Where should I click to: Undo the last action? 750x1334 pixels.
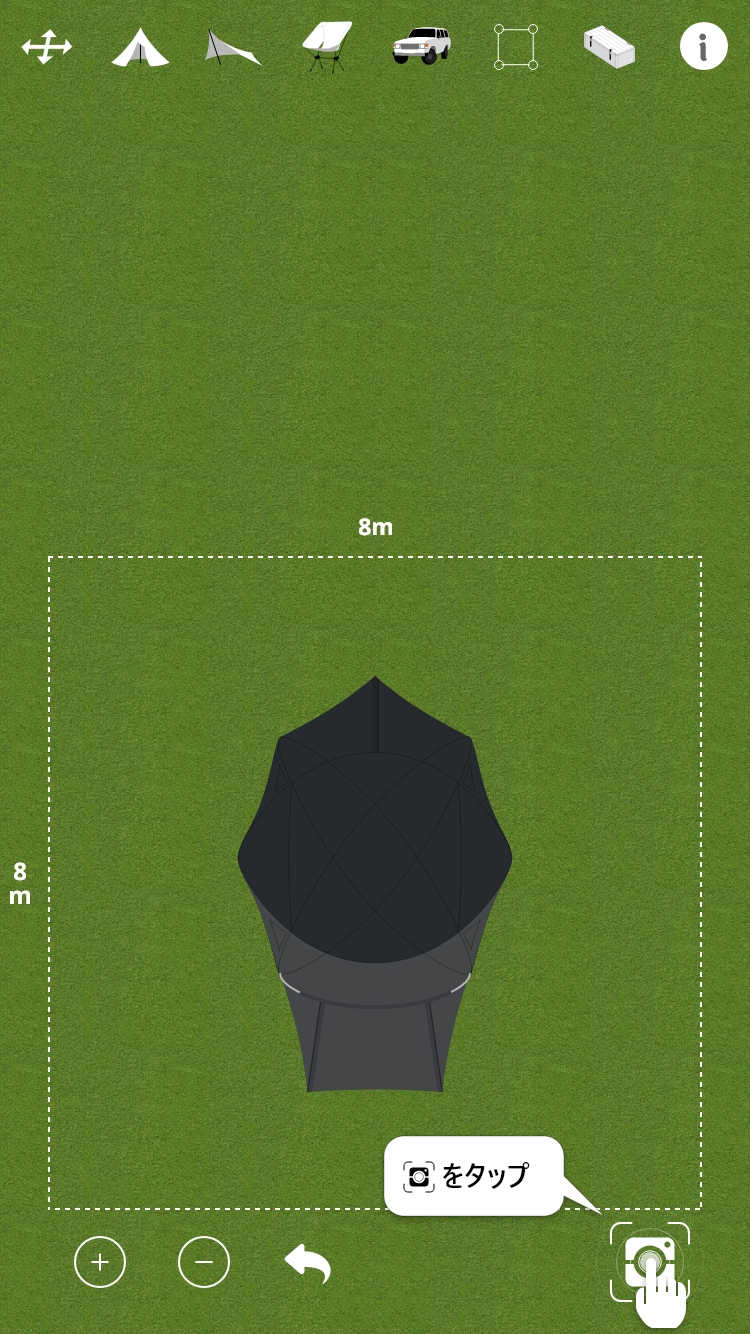[x=308, y=1263]
